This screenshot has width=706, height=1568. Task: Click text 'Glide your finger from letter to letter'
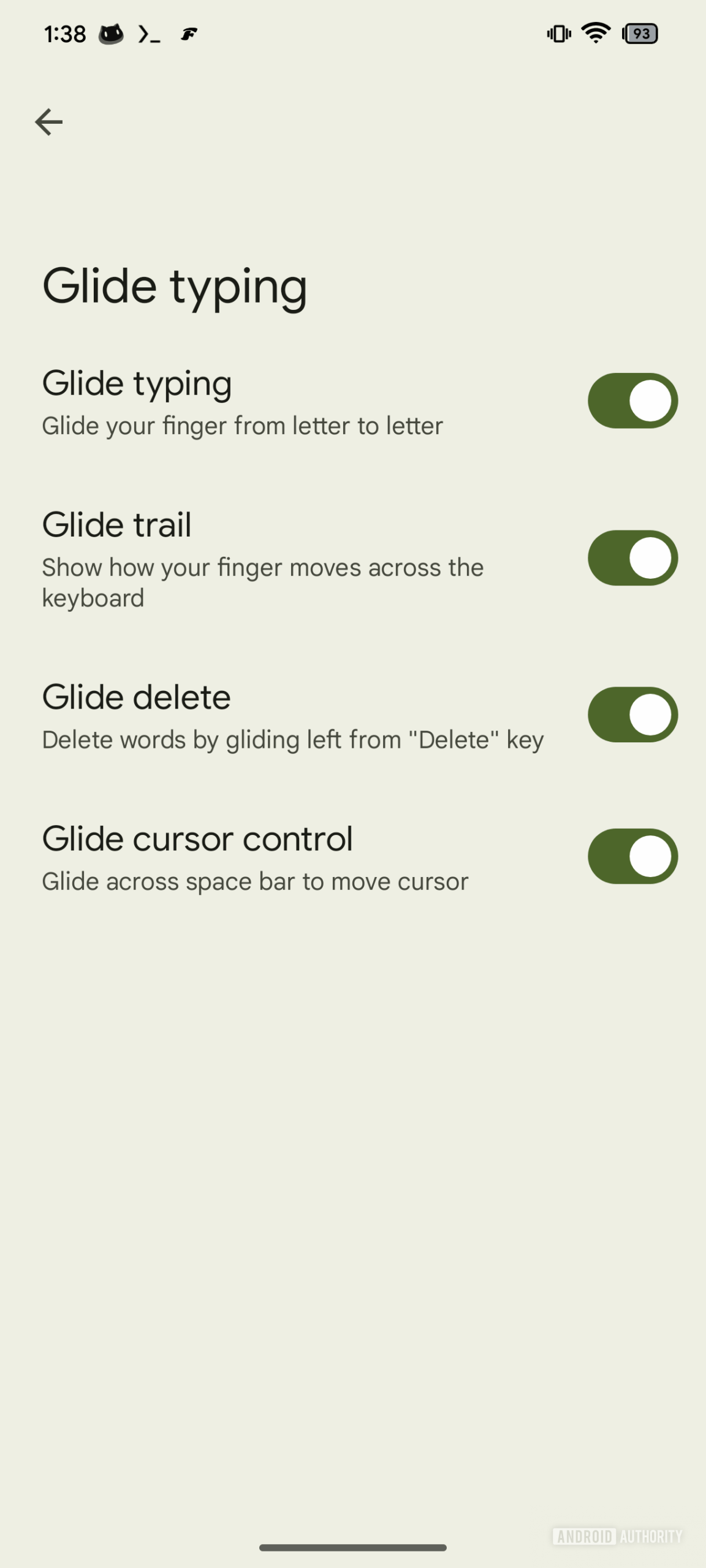pos(243,425)
